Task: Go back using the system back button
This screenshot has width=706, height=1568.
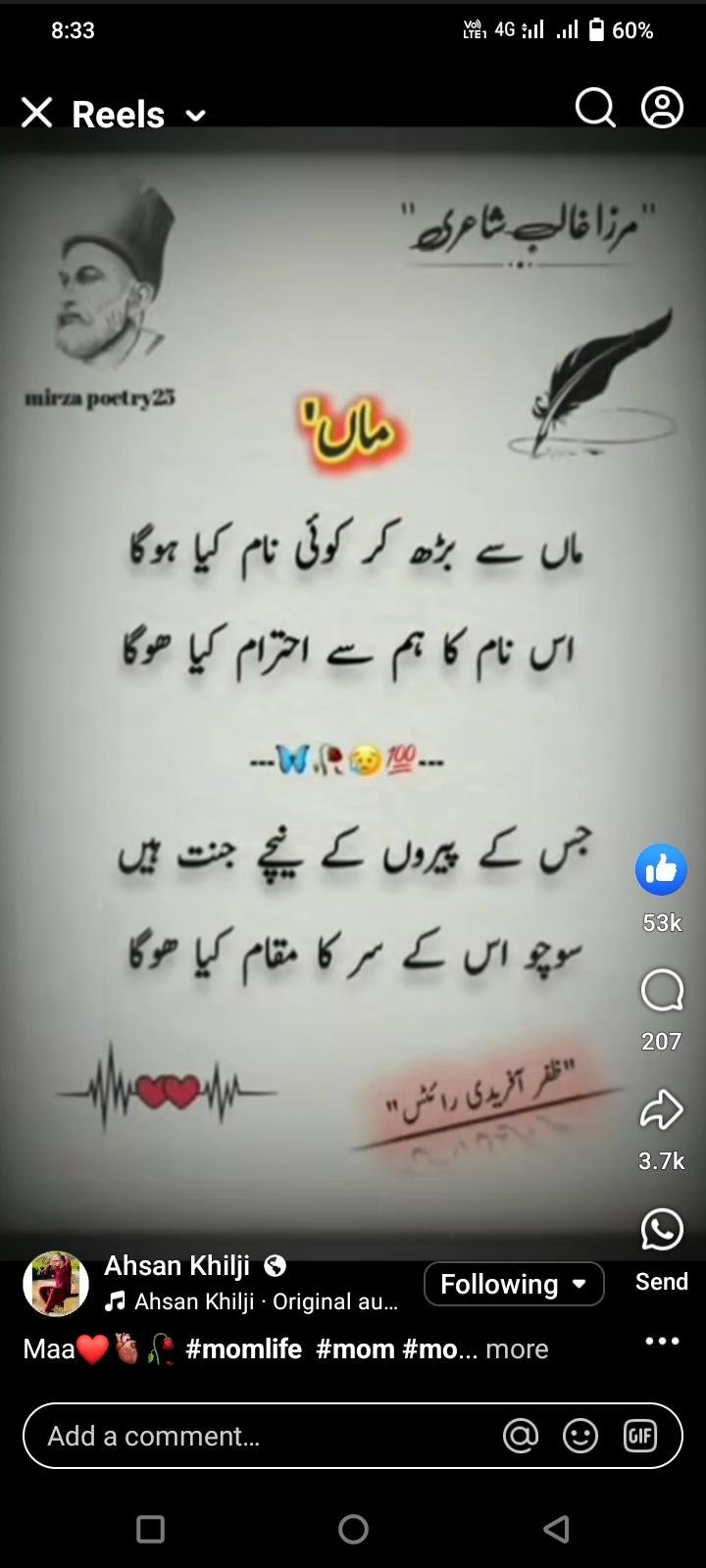Action: coord(555,1528)
